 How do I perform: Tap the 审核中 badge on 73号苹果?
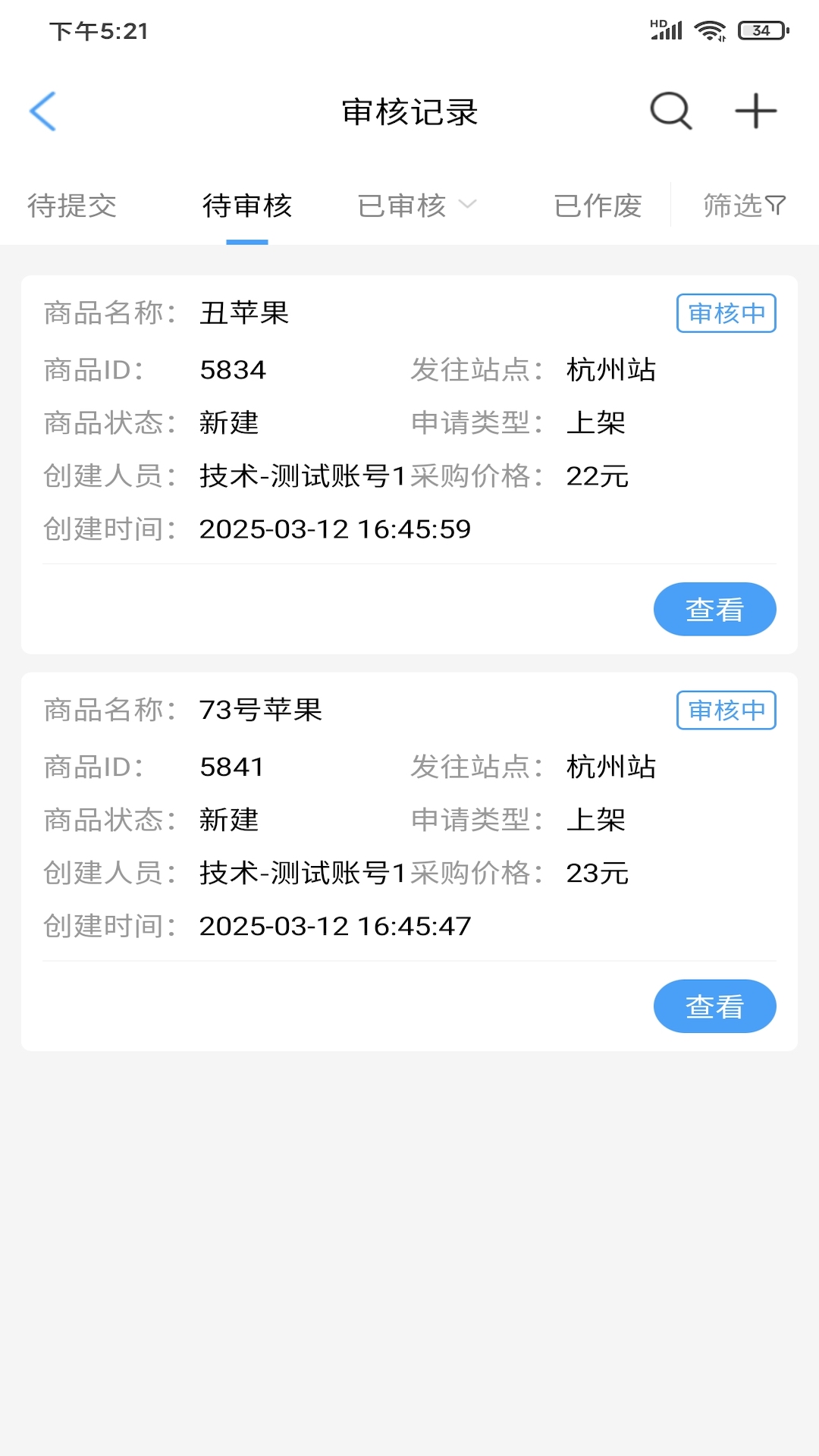coord(726,711)
